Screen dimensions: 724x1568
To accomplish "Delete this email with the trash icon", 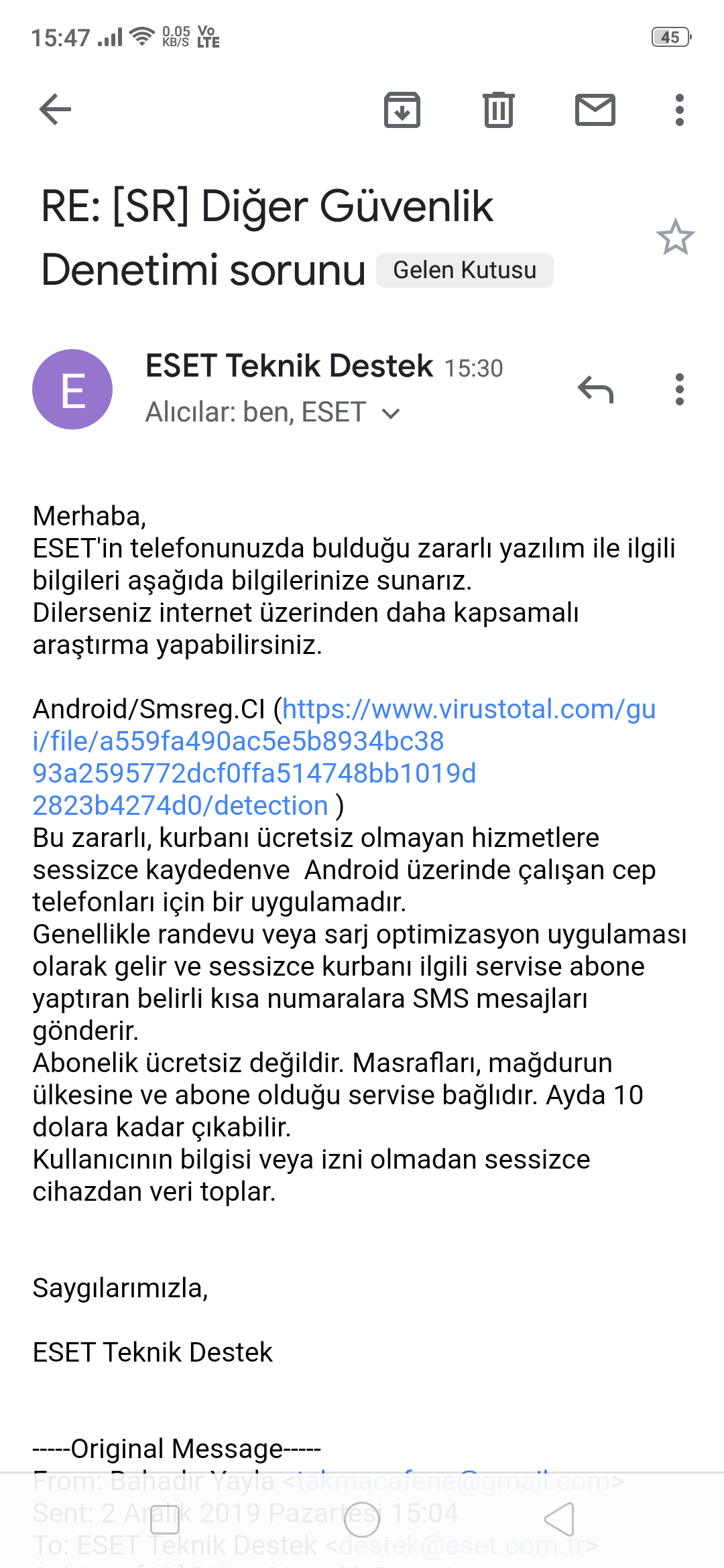I will (499, 110).
